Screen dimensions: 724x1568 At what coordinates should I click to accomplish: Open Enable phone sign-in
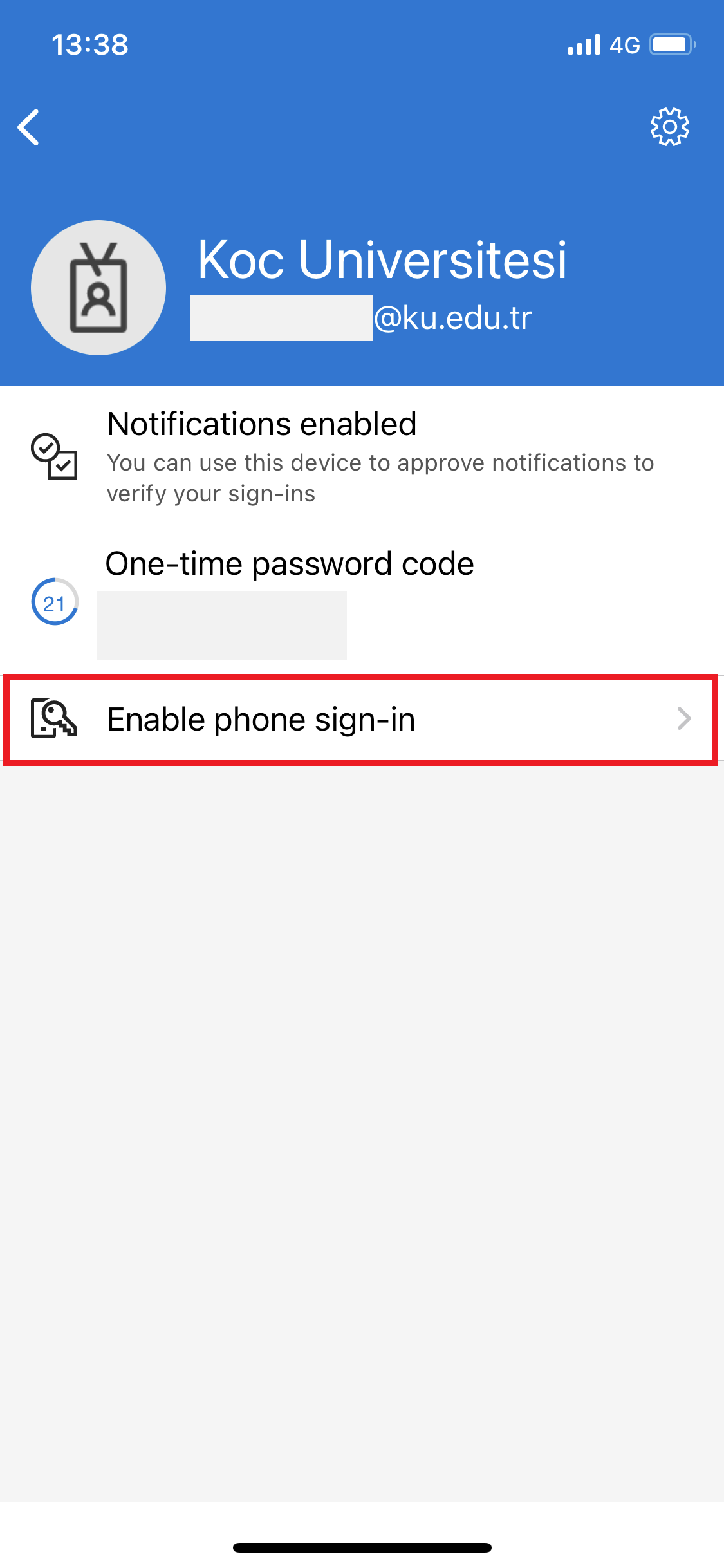[x=360, y=719]
